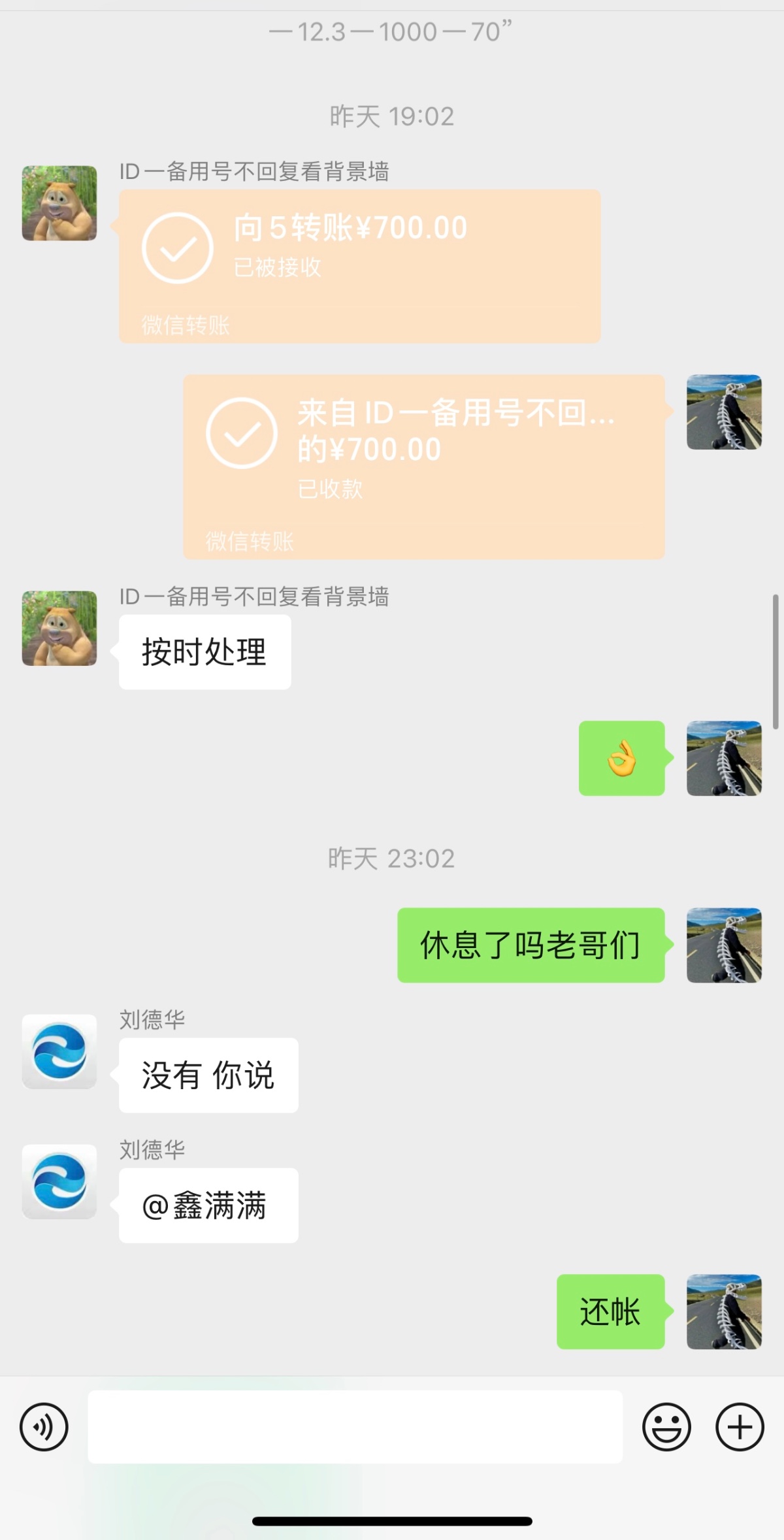Viewport: 784px width, 1540px height.
Task: Tap the @鑫满满 mention message
Action: point(208,1205)
